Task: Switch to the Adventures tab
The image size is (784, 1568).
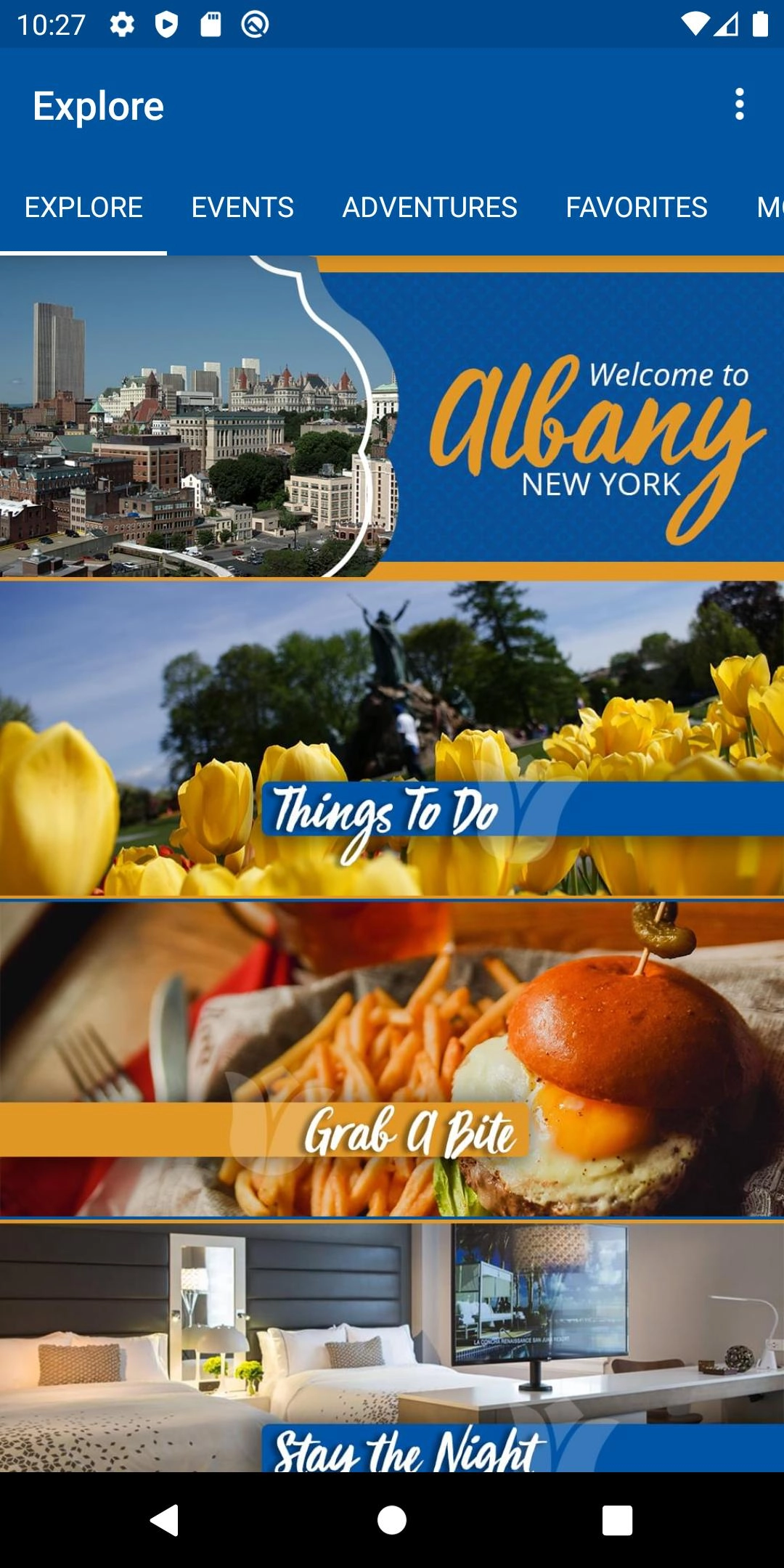Action: (430, 208)
